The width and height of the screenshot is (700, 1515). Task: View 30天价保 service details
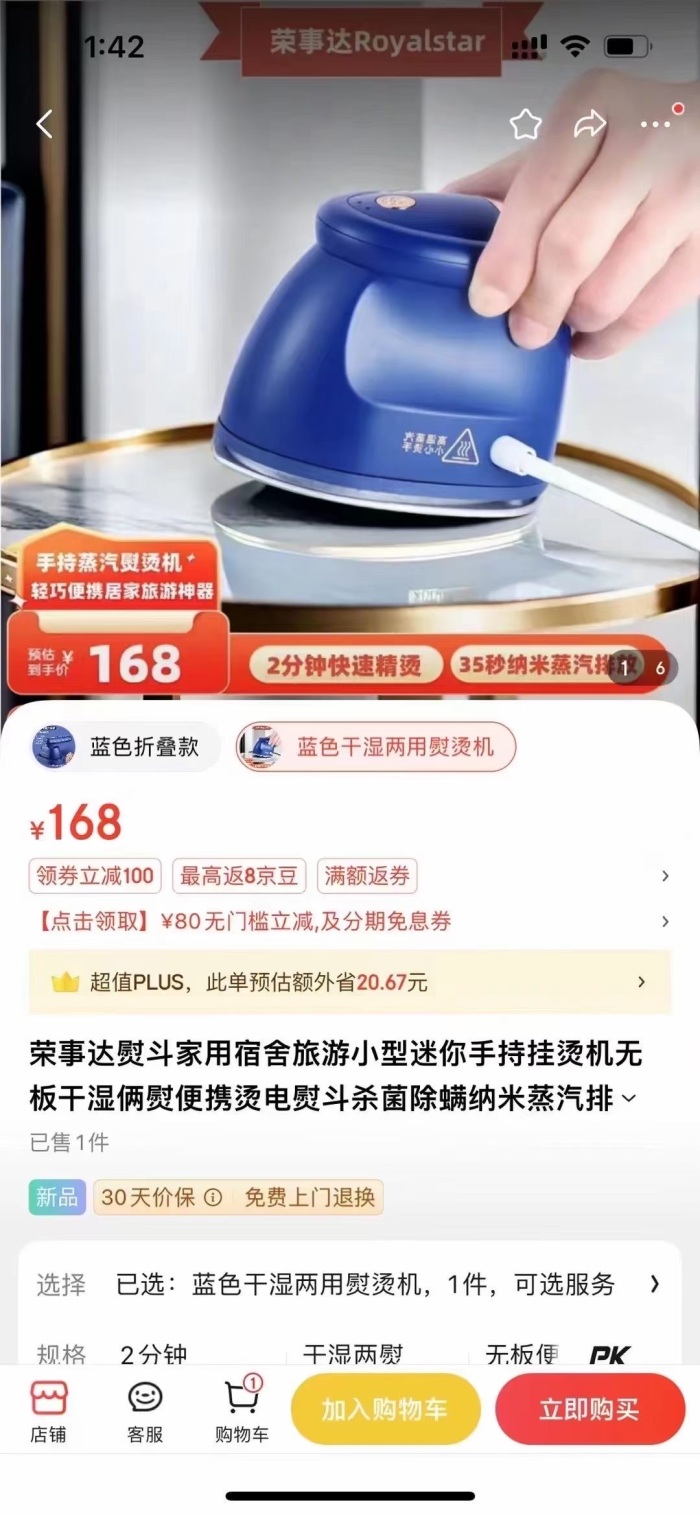coord(161,1197)
